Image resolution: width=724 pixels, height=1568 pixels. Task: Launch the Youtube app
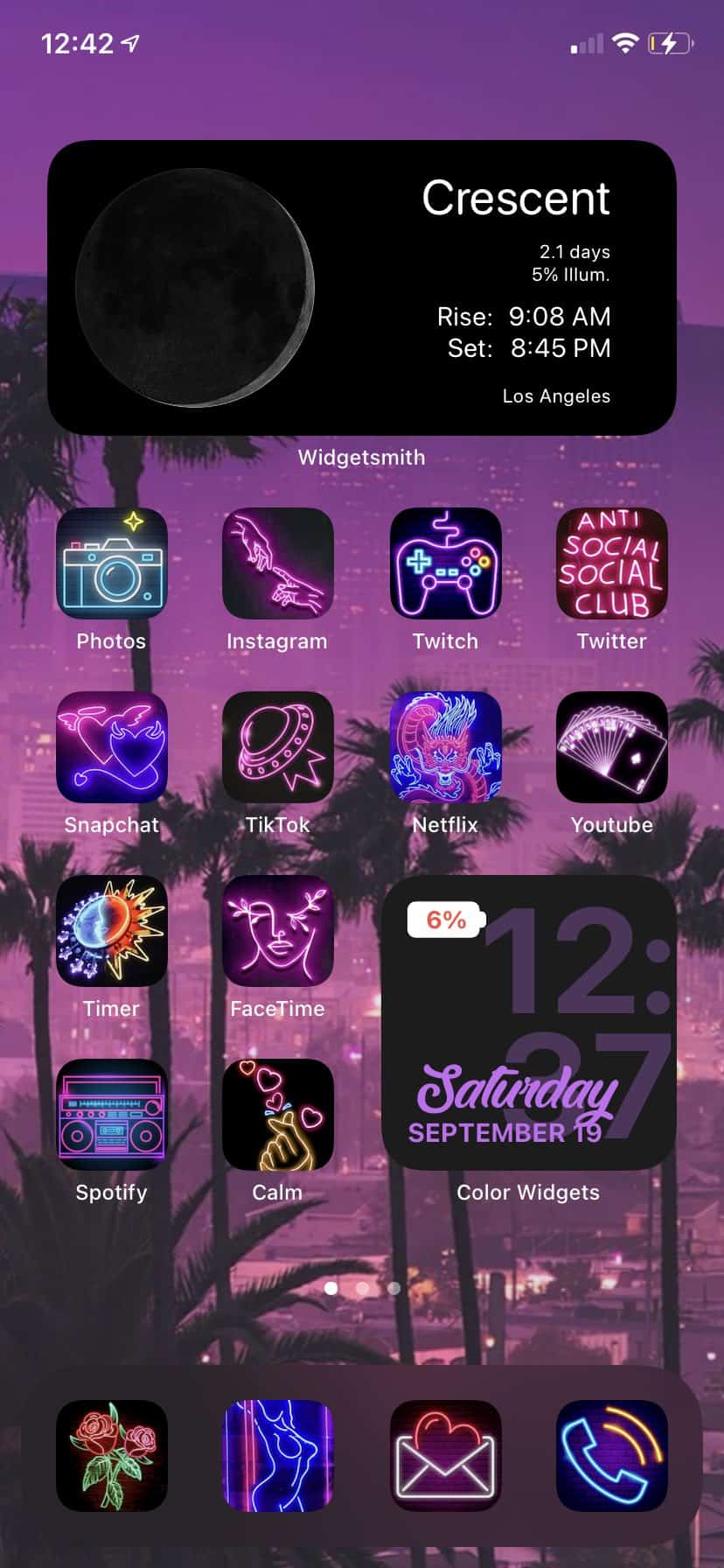(x=612, y=748)
